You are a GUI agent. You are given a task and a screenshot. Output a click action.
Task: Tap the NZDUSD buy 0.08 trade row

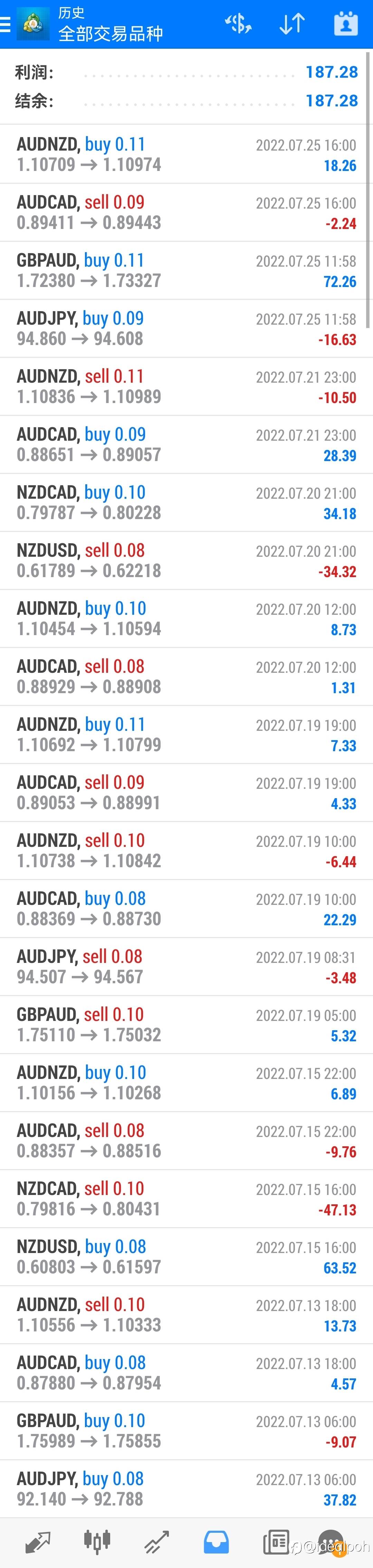tap(186, 1257)
